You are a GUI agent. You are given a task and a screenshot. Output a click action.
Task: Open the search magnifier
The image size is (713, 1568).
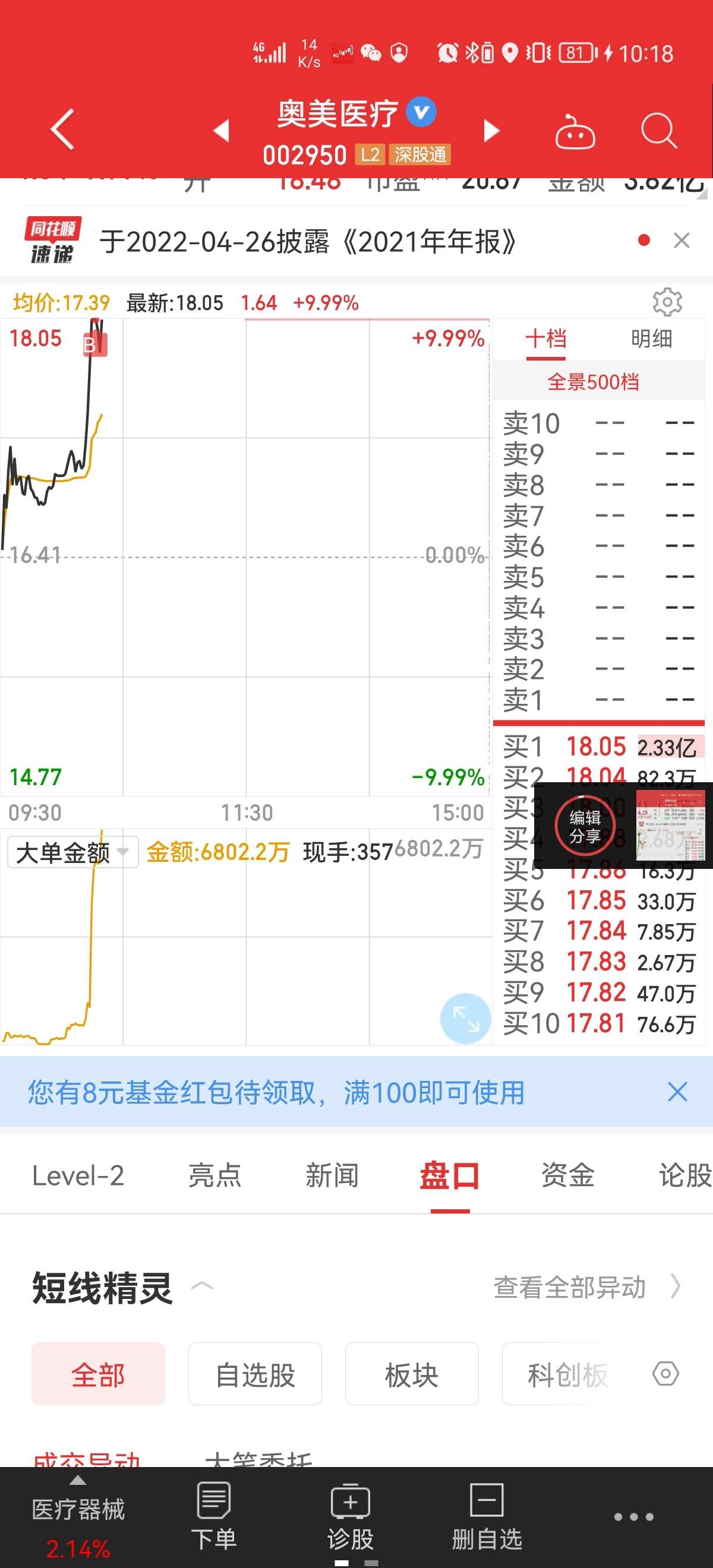[x=658, y=130]
